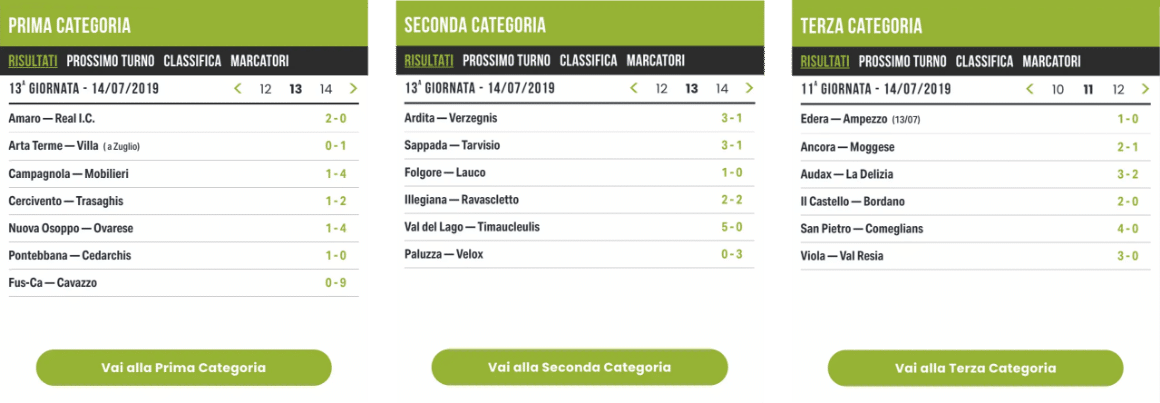Select matchday 12 in Terza Categoria

1117,89
